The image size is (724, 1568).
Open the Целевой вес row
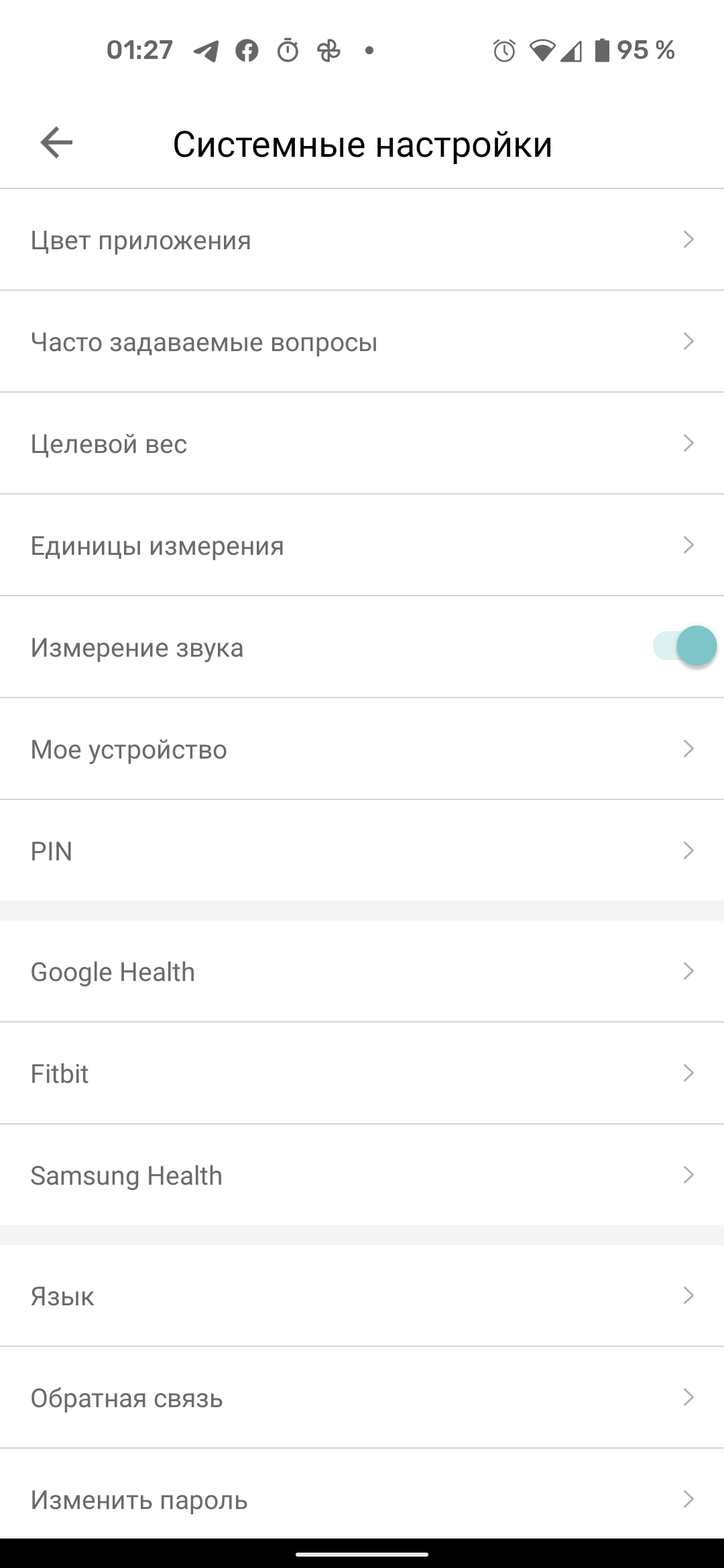tap(362, 444)
